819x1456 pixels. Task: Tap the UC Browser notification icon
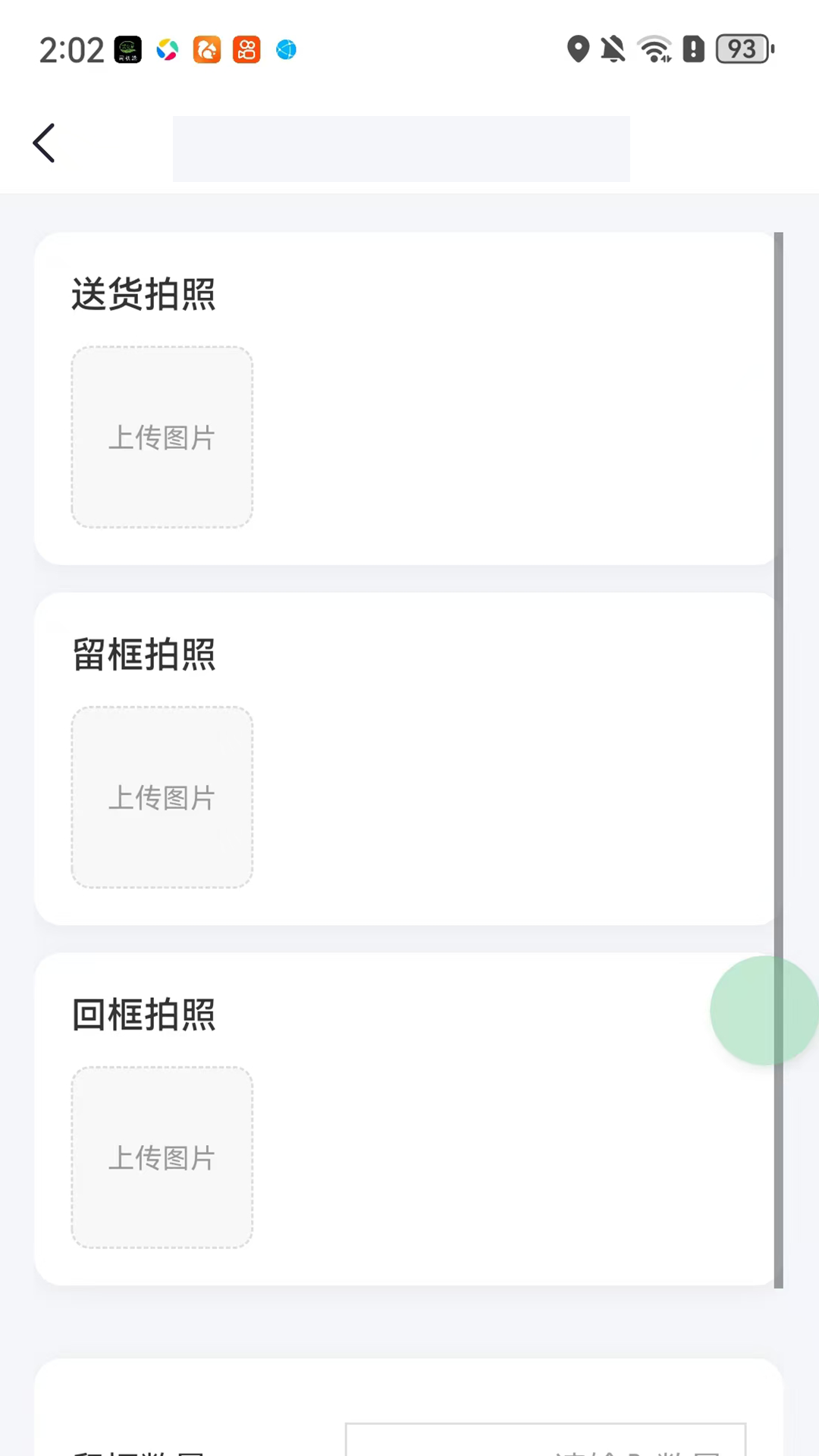tap(206, 49)
